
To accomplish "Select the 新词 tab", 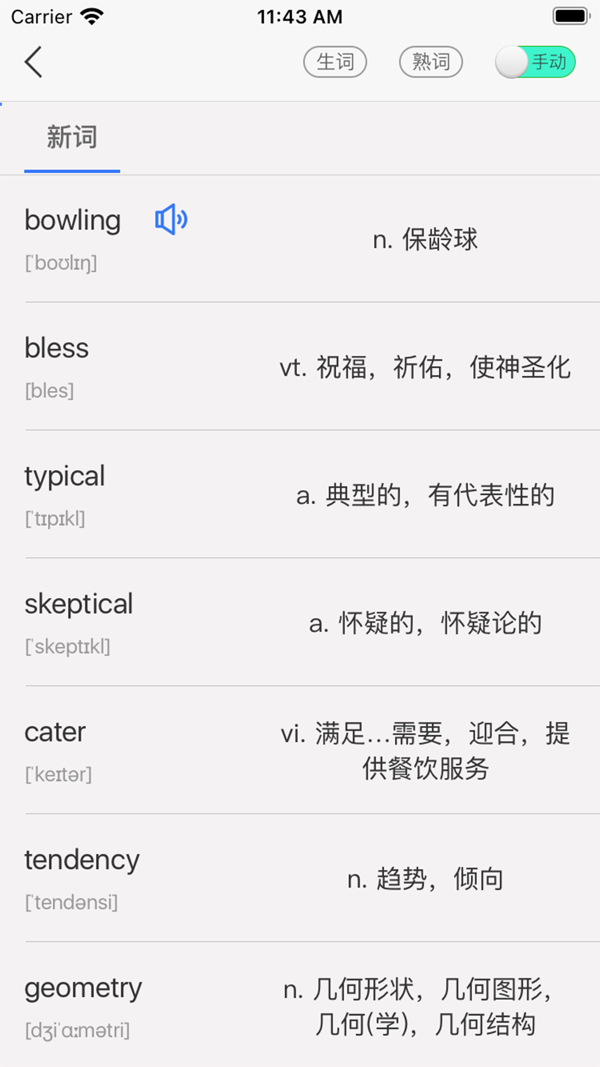I will tap(72, 138).
